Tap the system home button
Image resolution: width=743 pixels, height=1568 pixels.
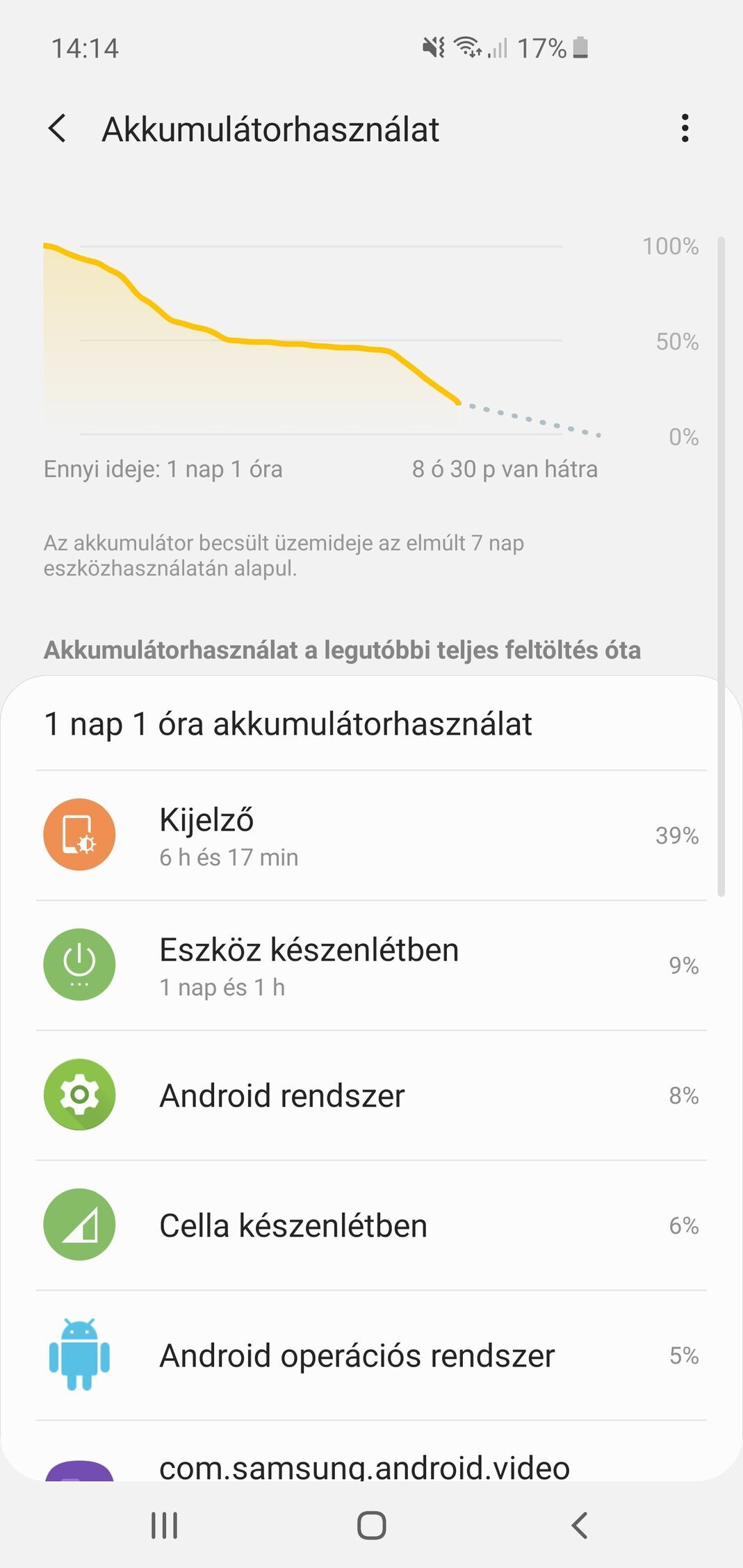click(x=371, y=1526)
